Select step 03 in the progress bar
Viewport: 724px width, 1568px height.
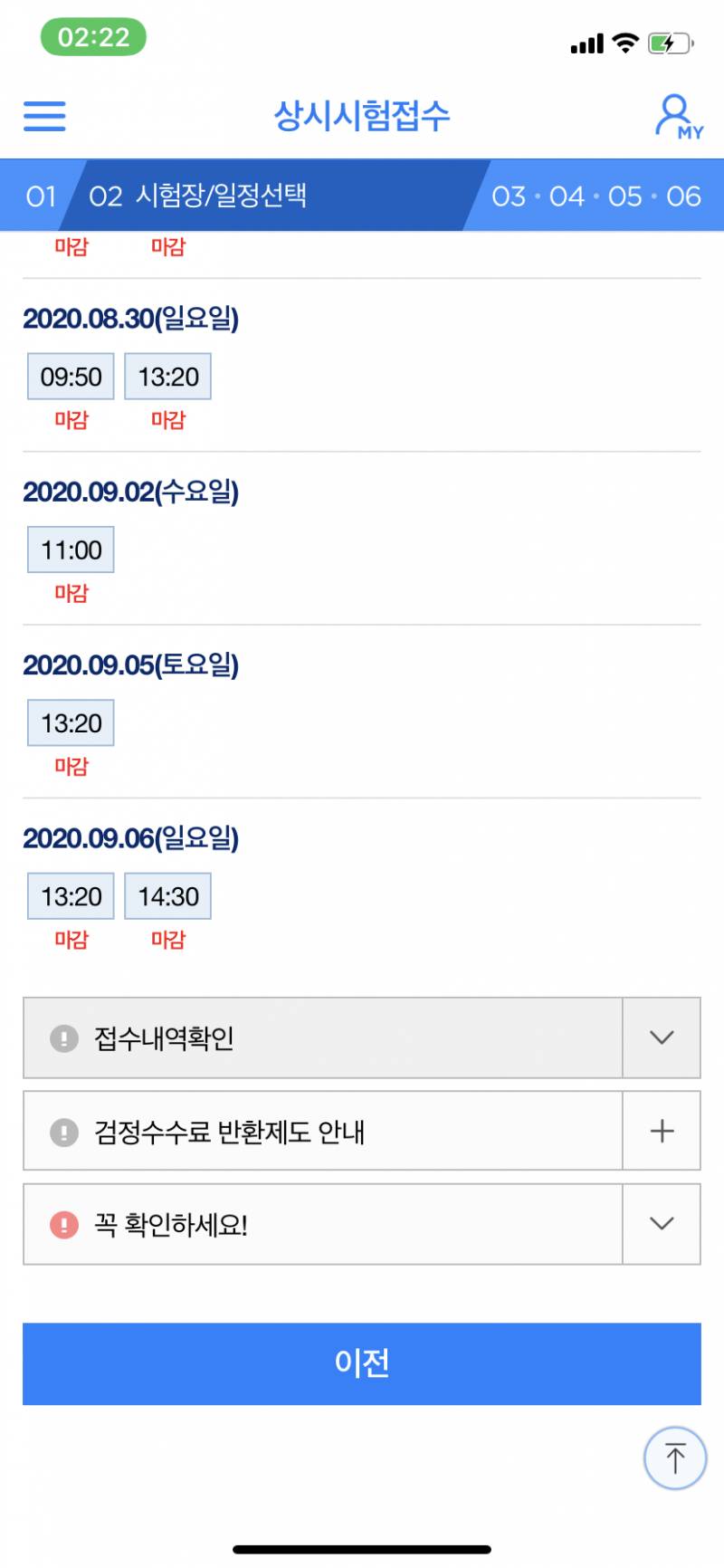pos(510,196)
